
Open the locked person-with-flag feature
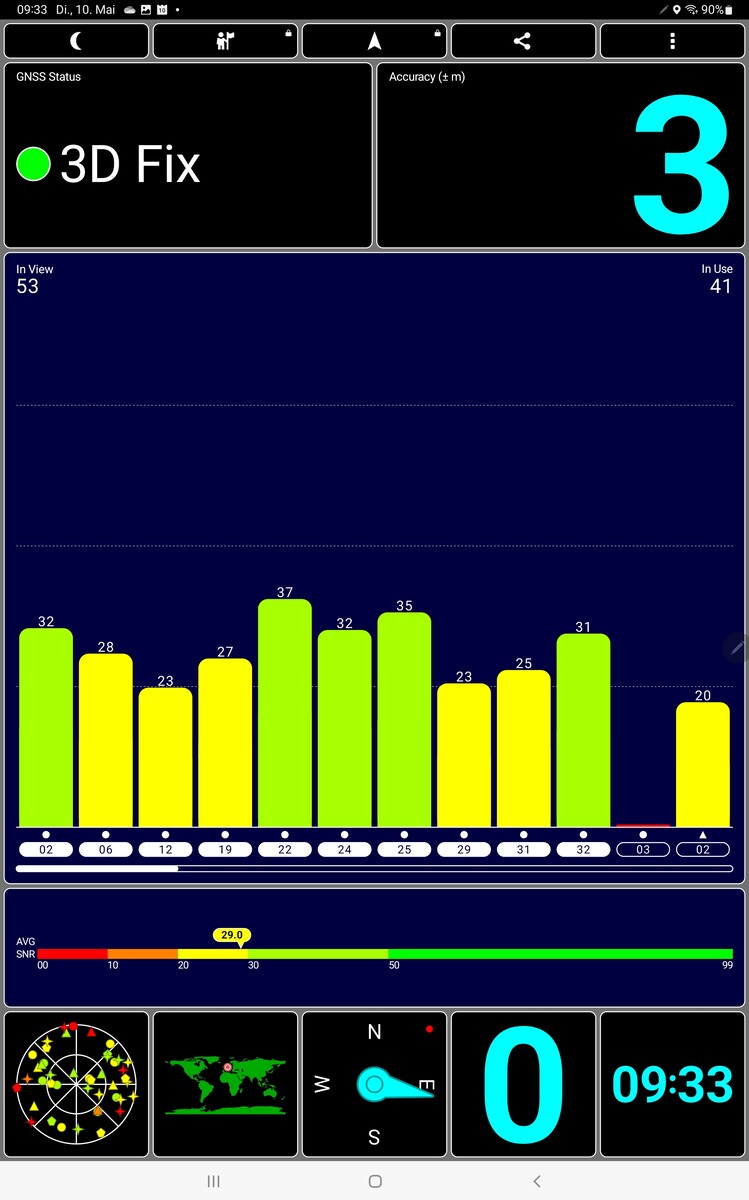click(x=225, y=41)
